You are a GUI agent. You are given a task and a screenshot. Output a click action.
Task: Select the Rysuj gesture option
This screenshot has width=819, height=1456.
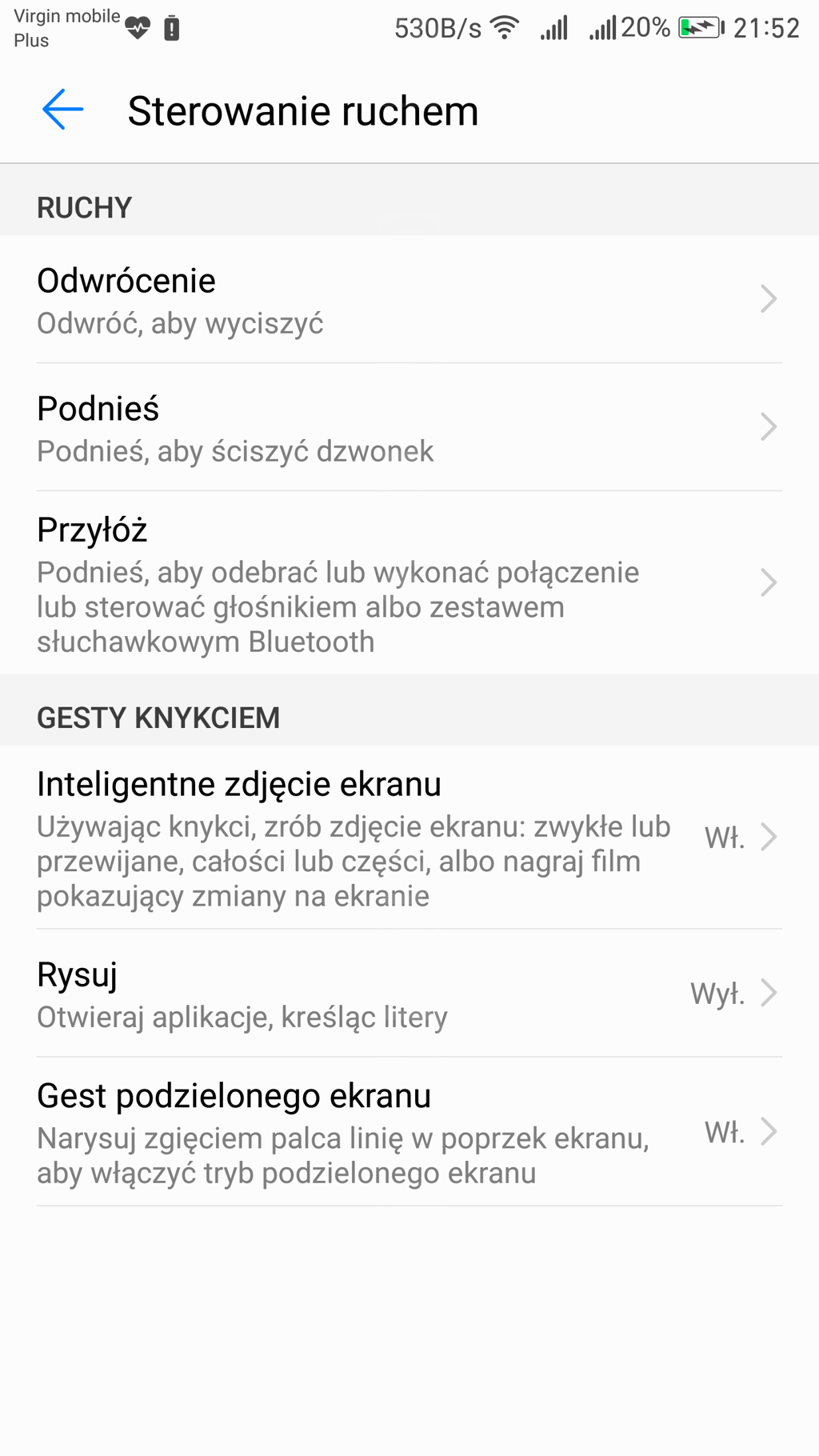coord(408,994)
